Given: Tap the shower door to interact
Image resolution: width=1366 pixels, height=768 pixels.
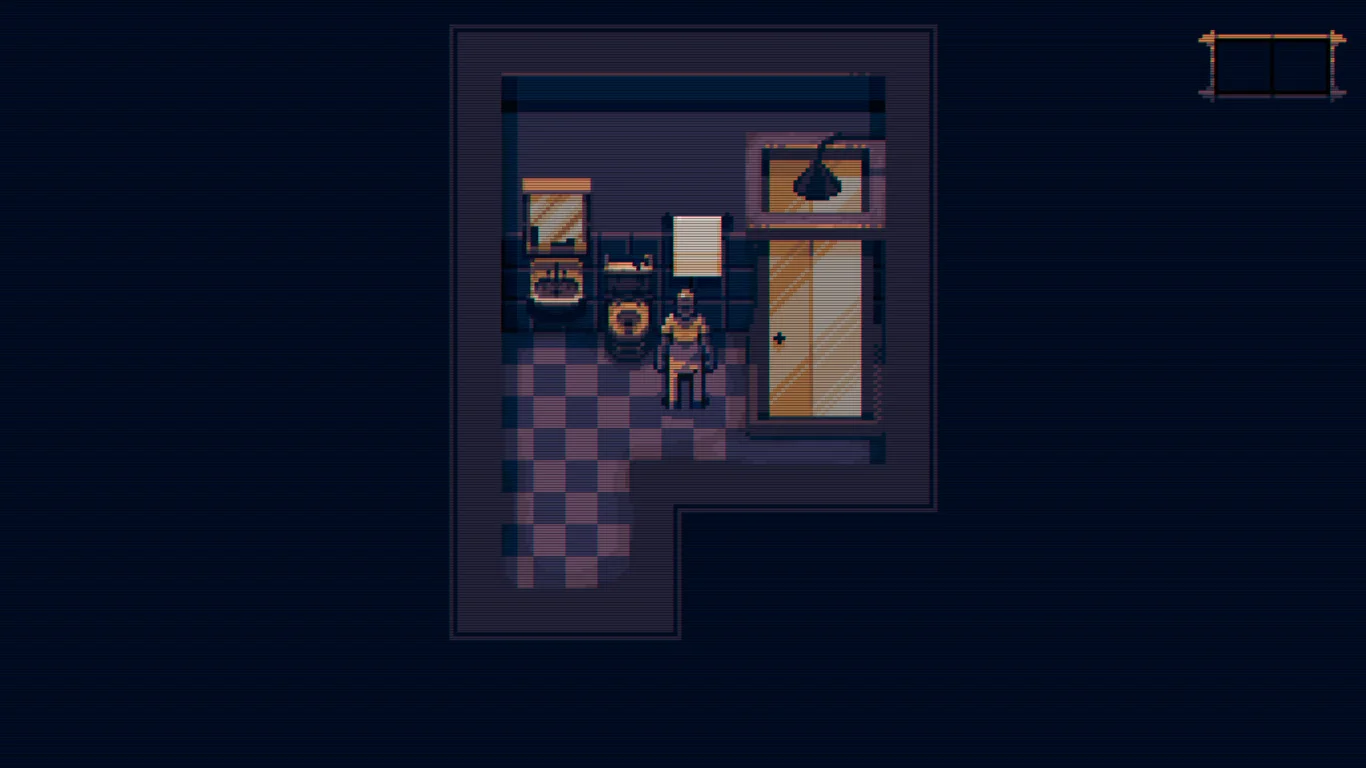Looking at the screenshot, I should coord(815,327).
